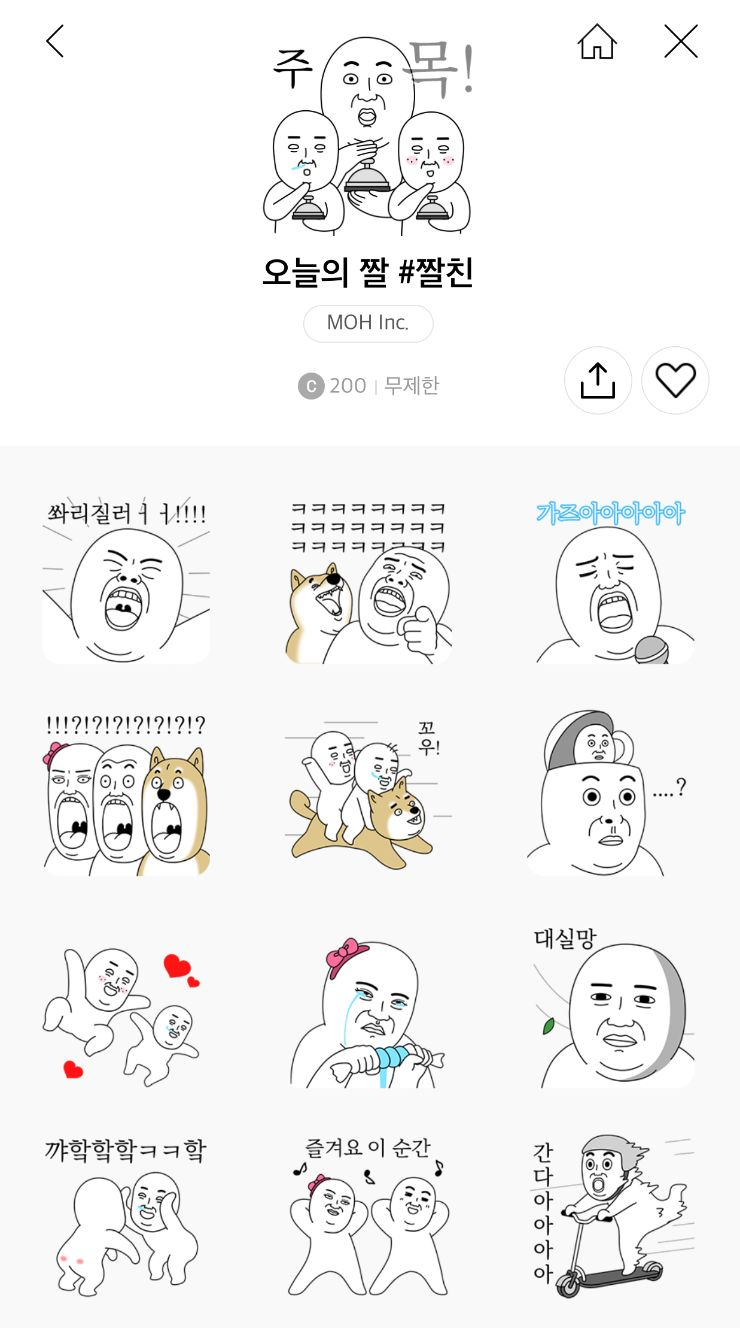Close this emoticon detail page
Screen dimensions: 740x1328
[x=681, y=42]
